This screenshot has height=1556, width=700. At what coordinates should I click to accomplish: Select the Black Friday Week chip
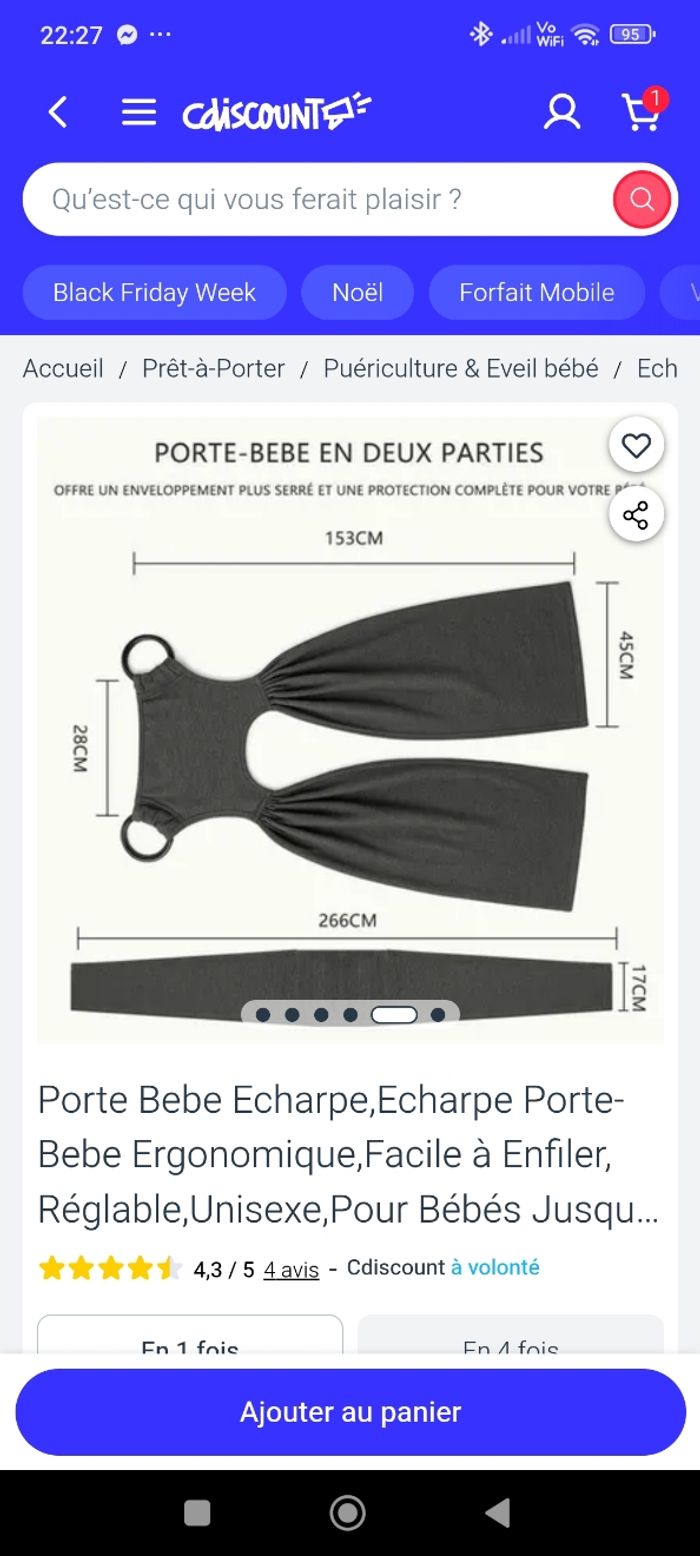coord(154,292)
